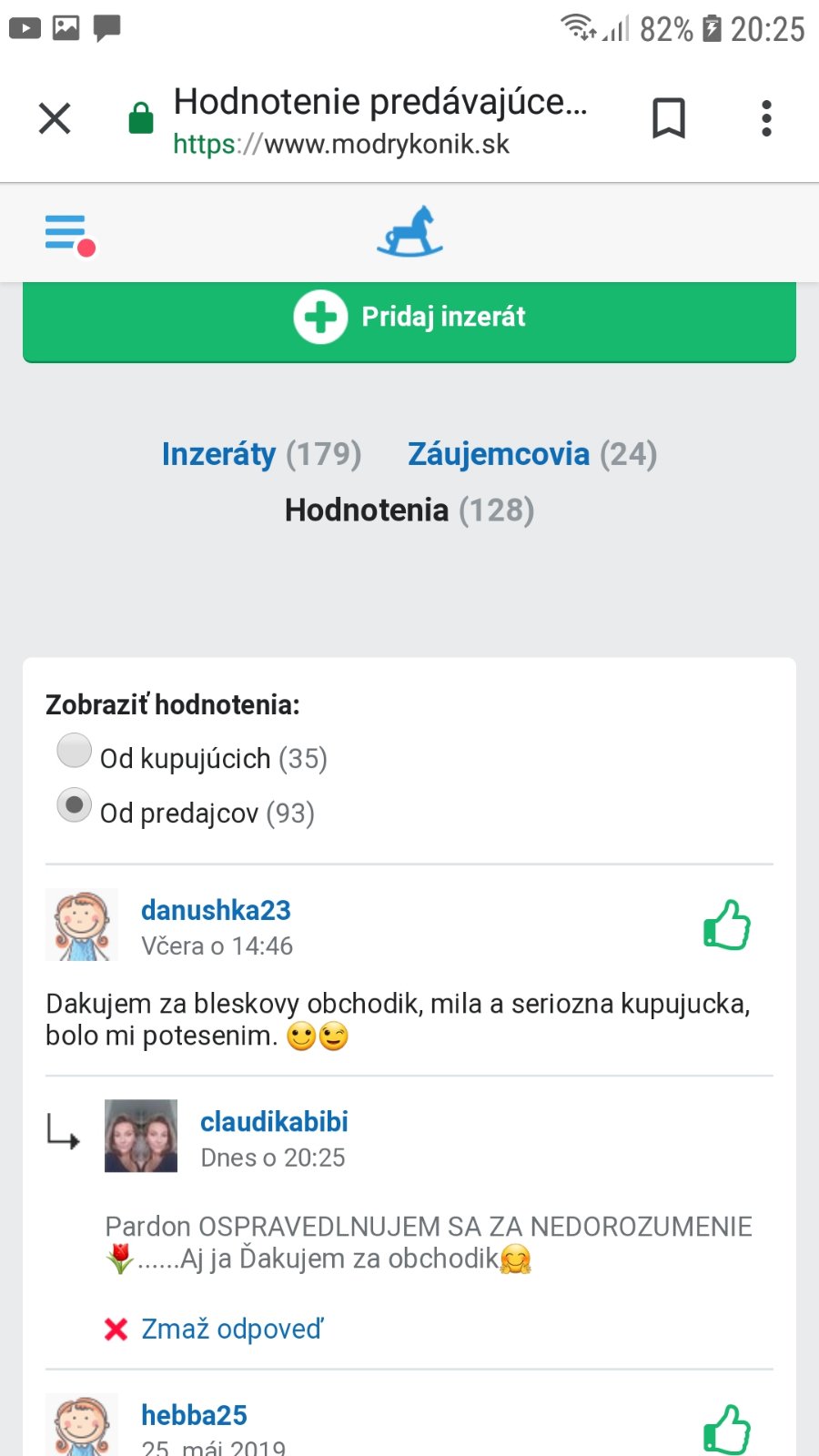Select Od predajcov radio option
819x1456 pixels.
pos(75,806)
